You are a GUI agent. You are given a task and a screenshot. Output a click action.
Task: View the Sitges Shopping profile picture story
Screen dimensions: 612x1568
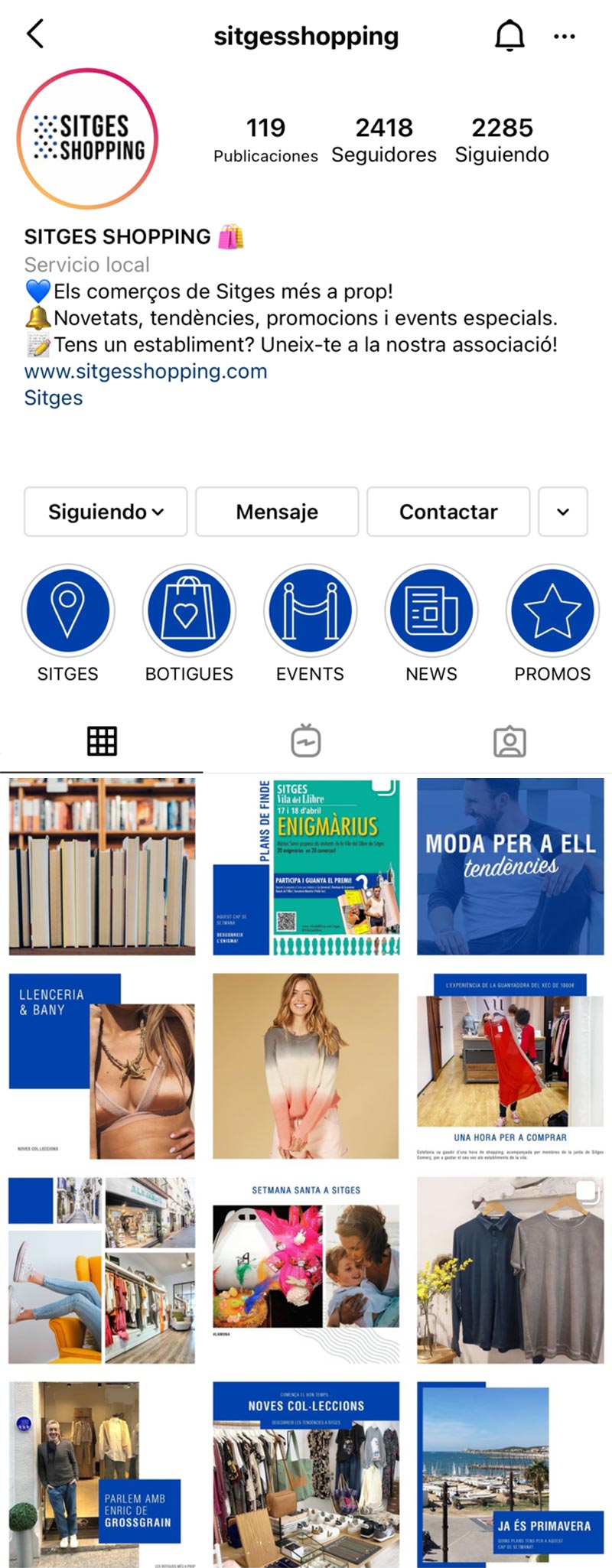(x=88, y=138)
